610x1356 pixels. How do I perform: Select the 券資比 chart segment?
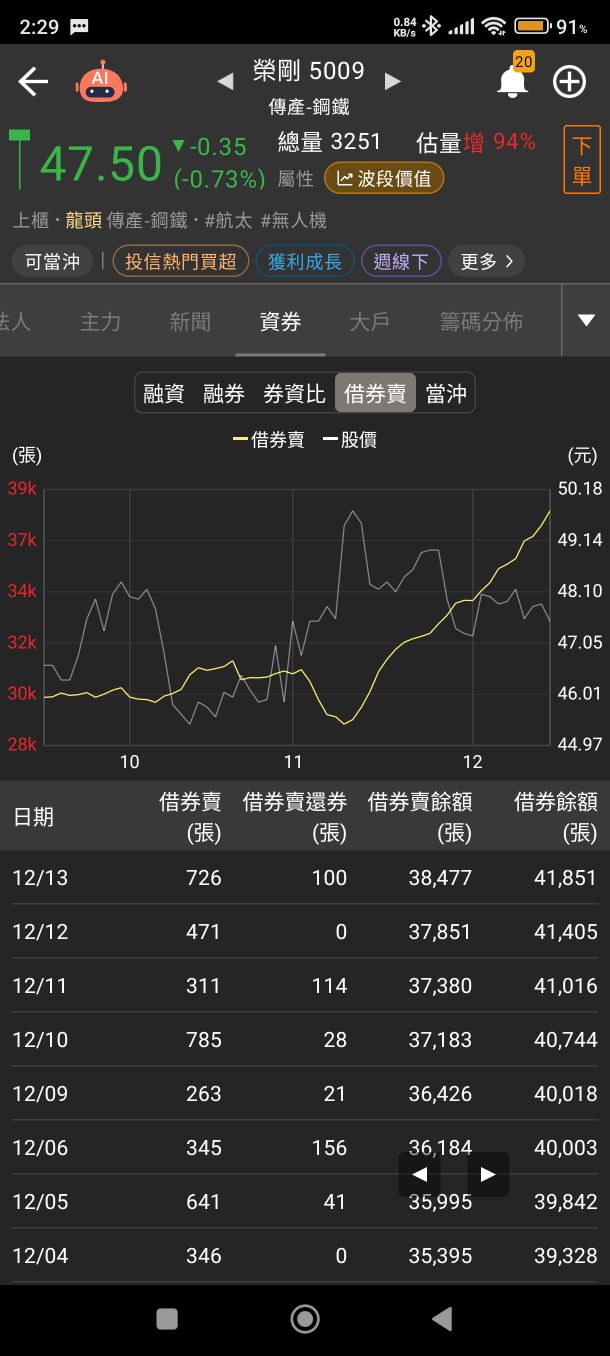tap(294, 394)
